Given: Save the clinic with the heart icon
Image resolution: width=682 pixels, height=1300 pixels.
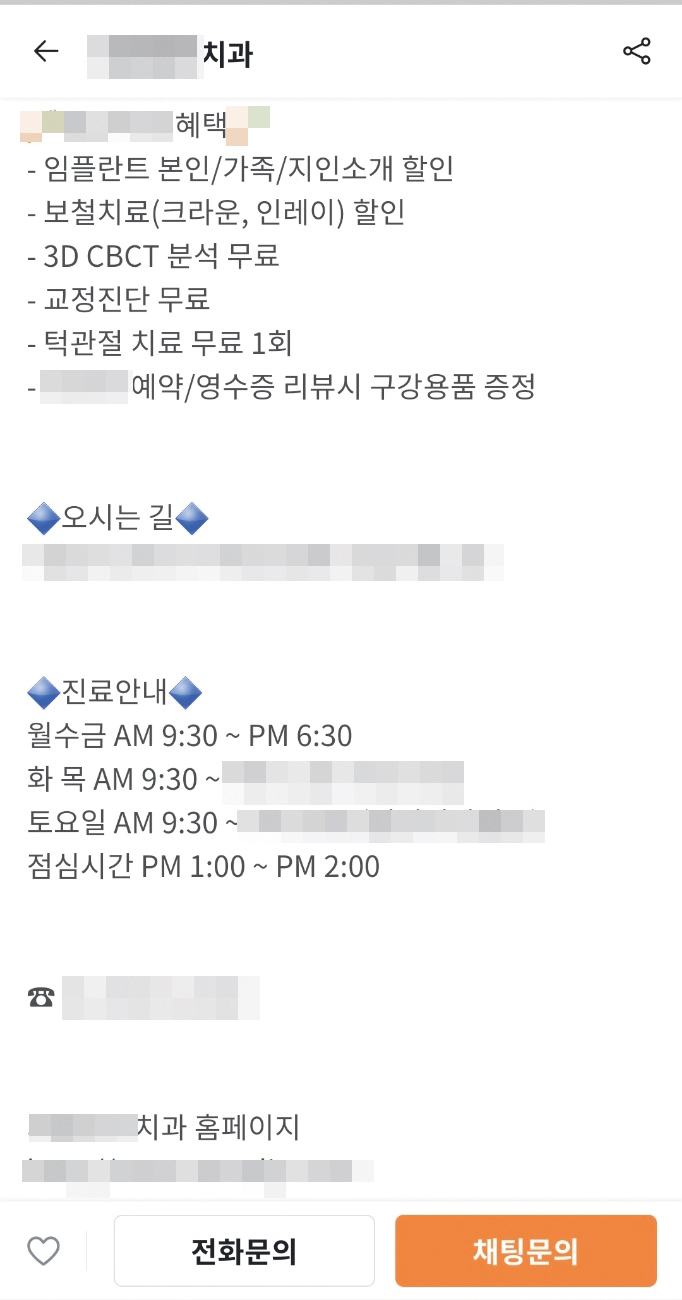Looking at the screenshot, I should point(43,1250).
